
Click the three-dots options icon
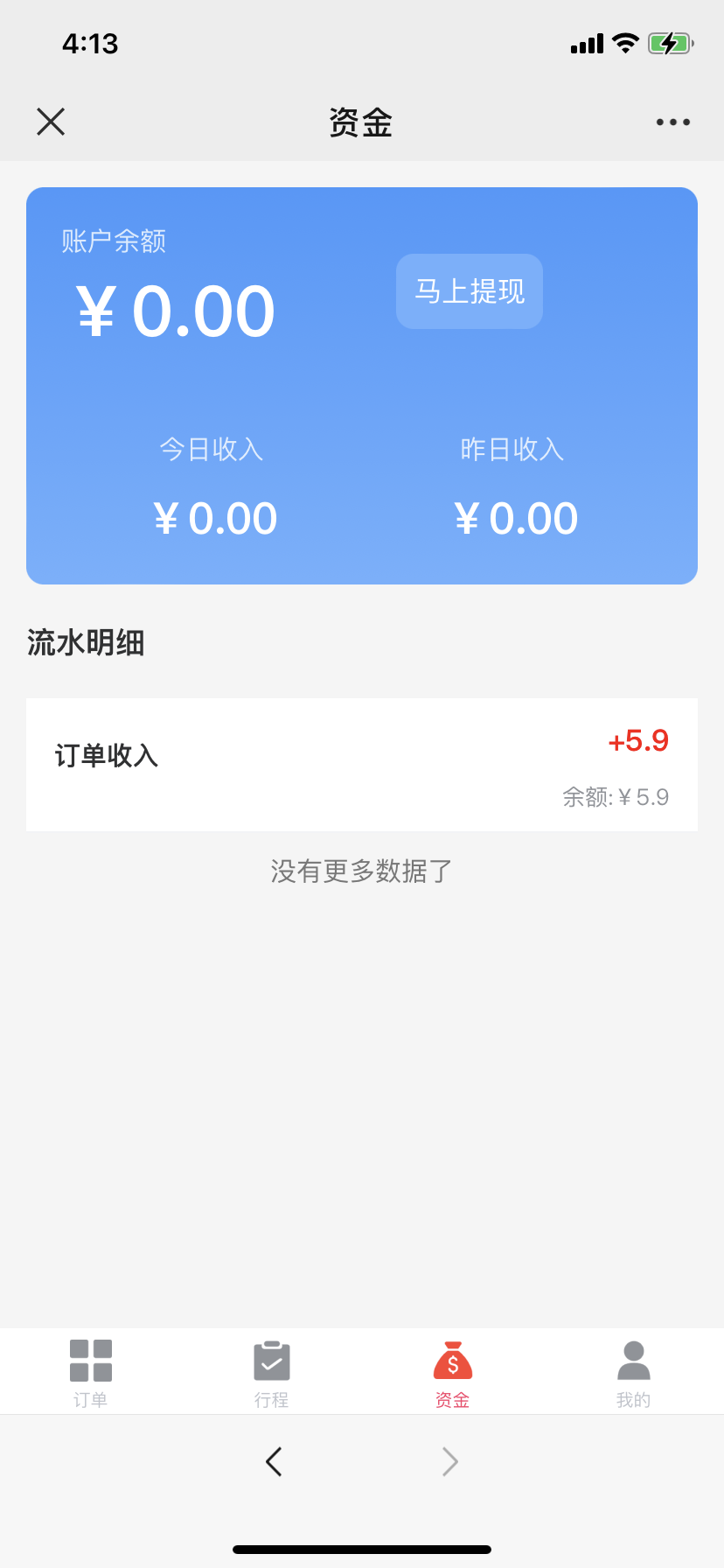pyautogui.click(x=672, y=122)
